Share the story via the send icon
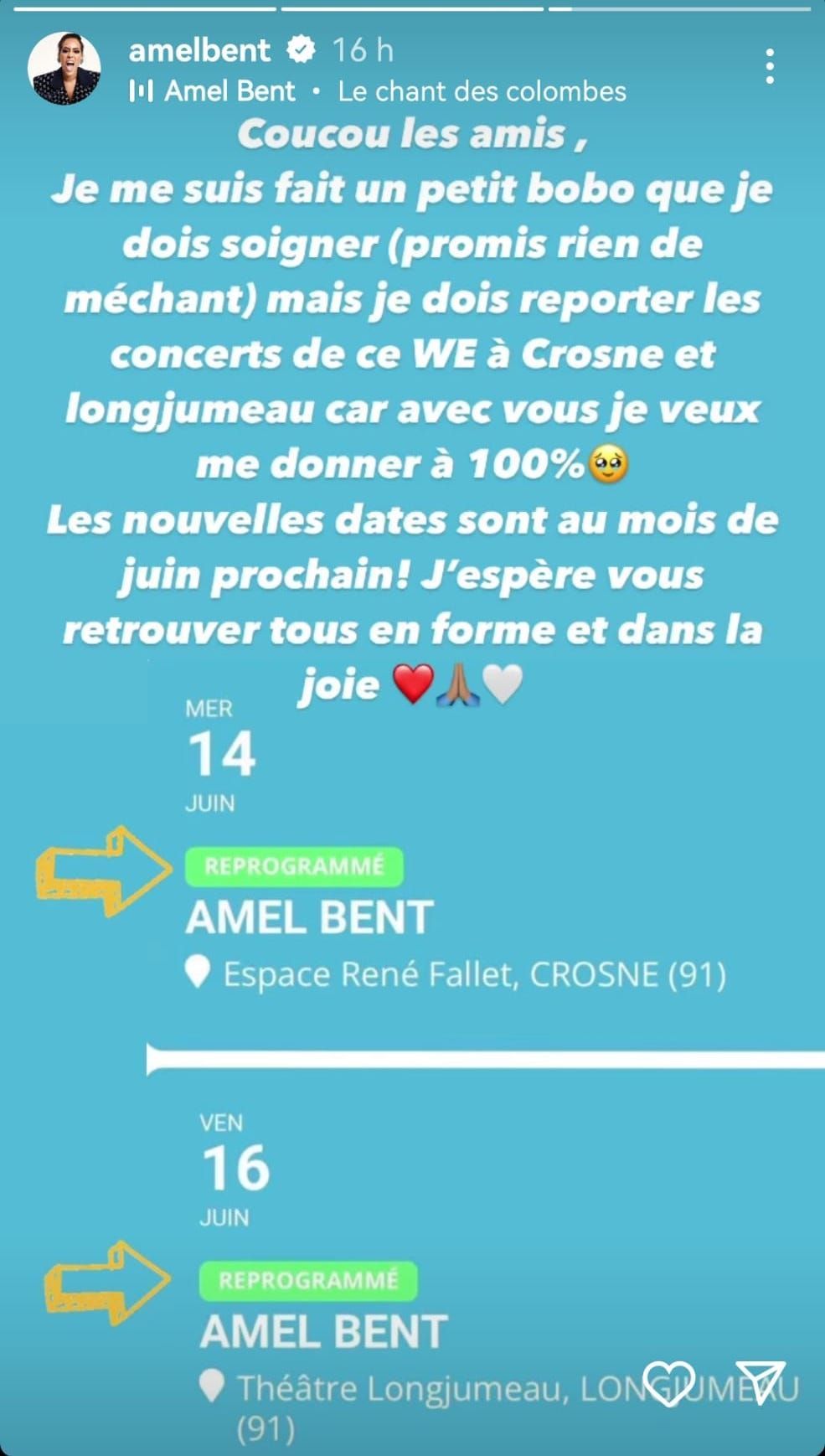Screen dimensions: 825x1456 coord(762,1382)
